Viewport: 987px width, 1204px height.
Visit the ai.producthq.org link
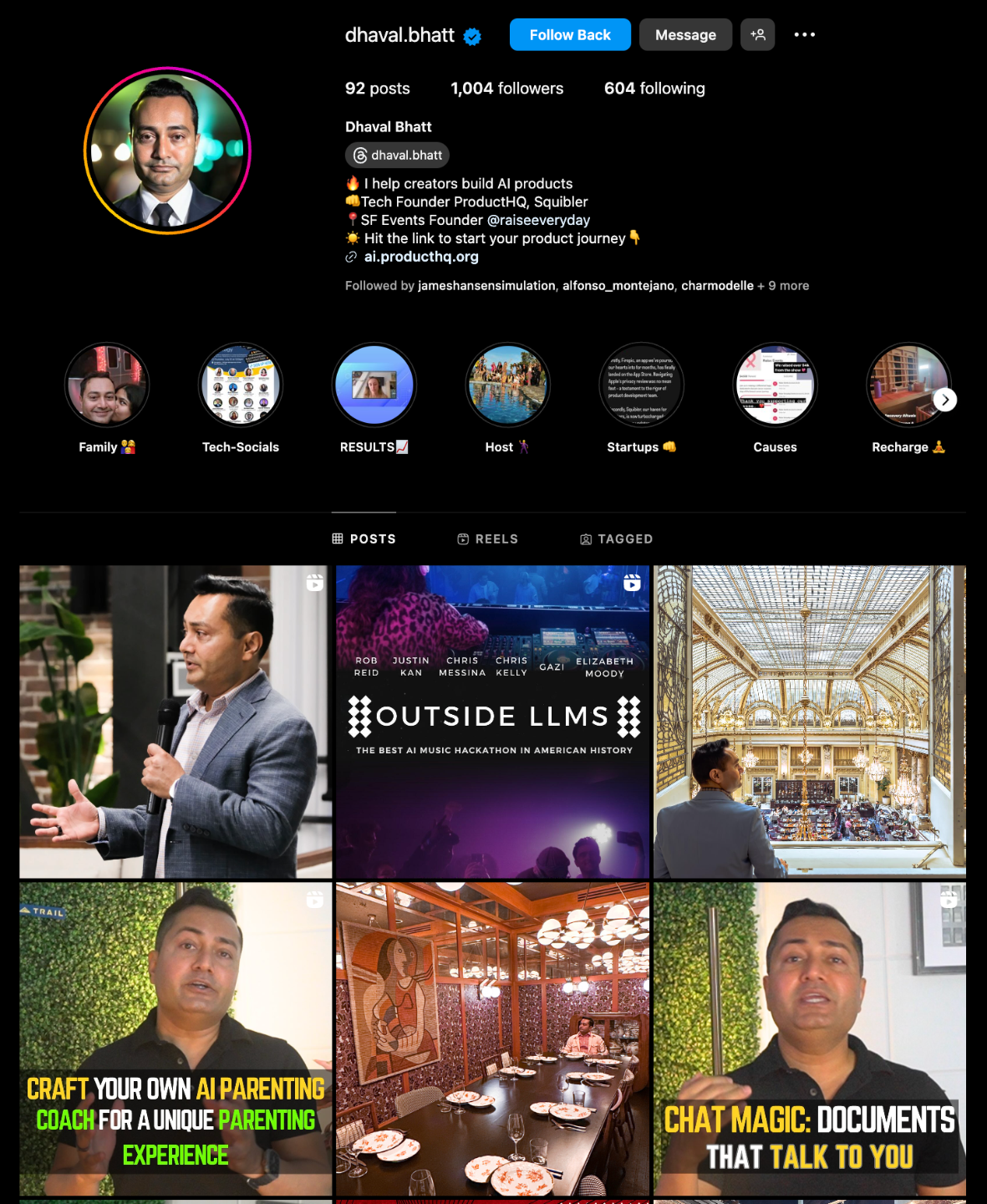pos(420,257)
